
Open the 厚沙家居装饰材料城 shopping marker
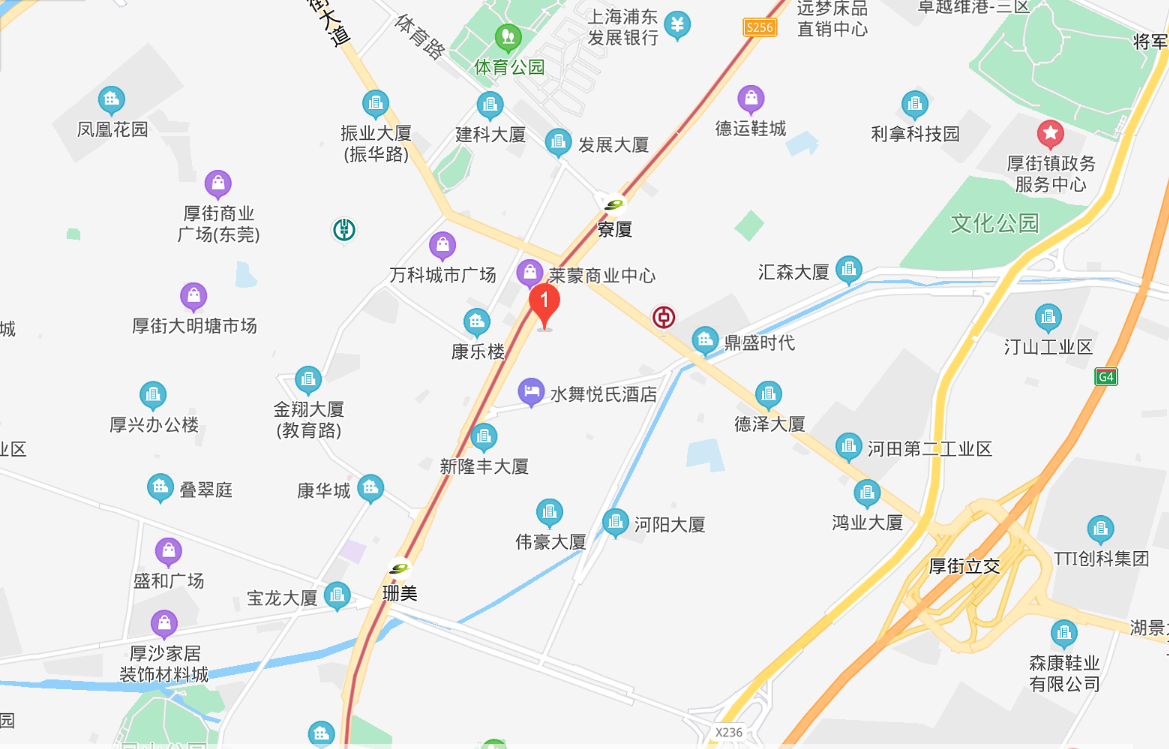coord(164,625)
